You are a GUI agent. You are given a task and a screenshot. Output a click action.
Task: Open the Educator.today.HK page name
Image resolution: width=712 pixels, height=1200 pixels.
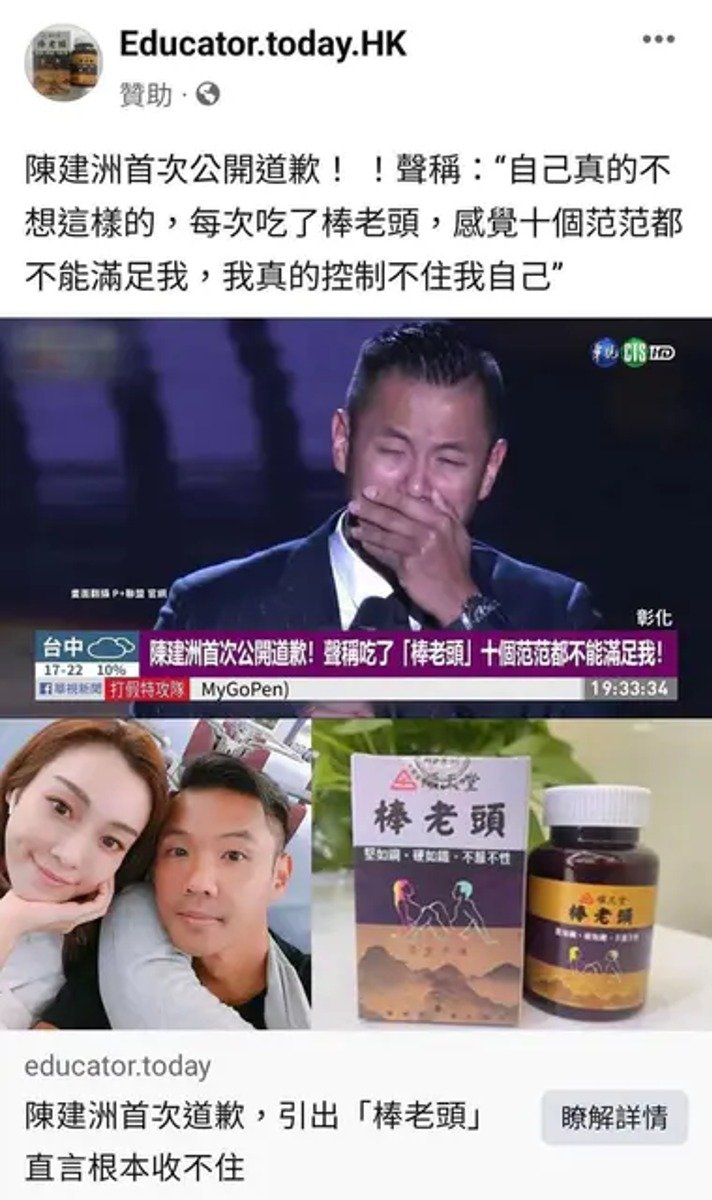pyautogui.click(x=263, y=44)
